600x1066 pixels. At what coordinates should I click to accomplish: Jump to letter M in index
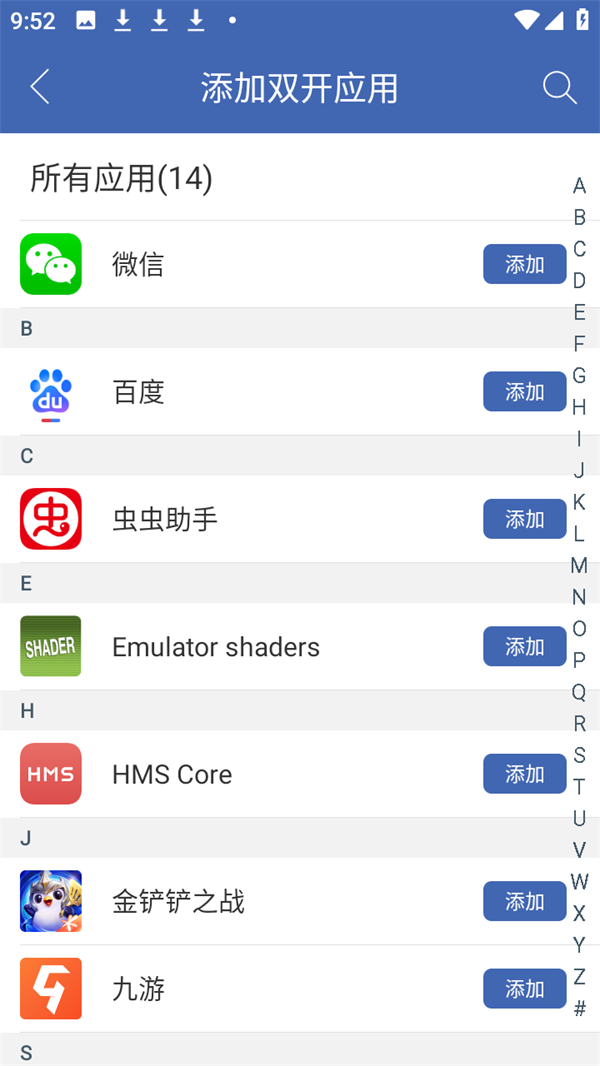point(579,566)
